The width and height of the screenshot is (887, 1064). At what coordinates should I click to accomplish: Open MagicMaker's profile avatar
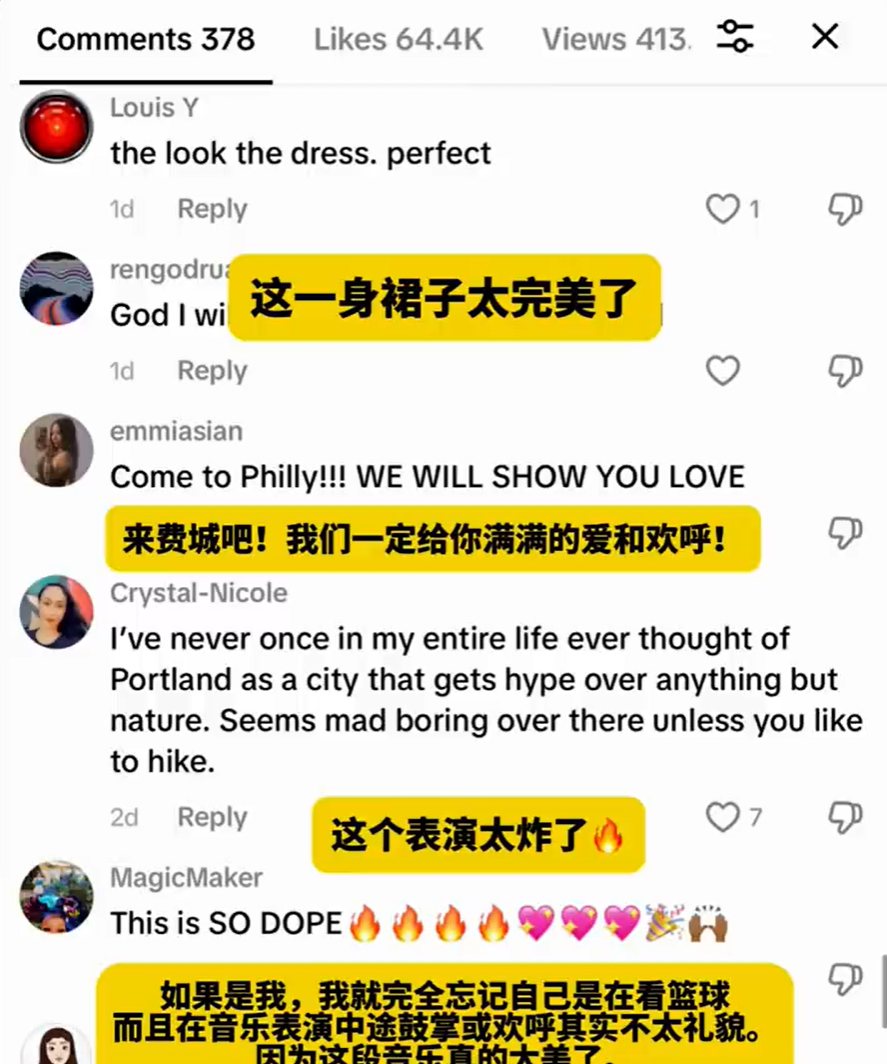[57, 897]
